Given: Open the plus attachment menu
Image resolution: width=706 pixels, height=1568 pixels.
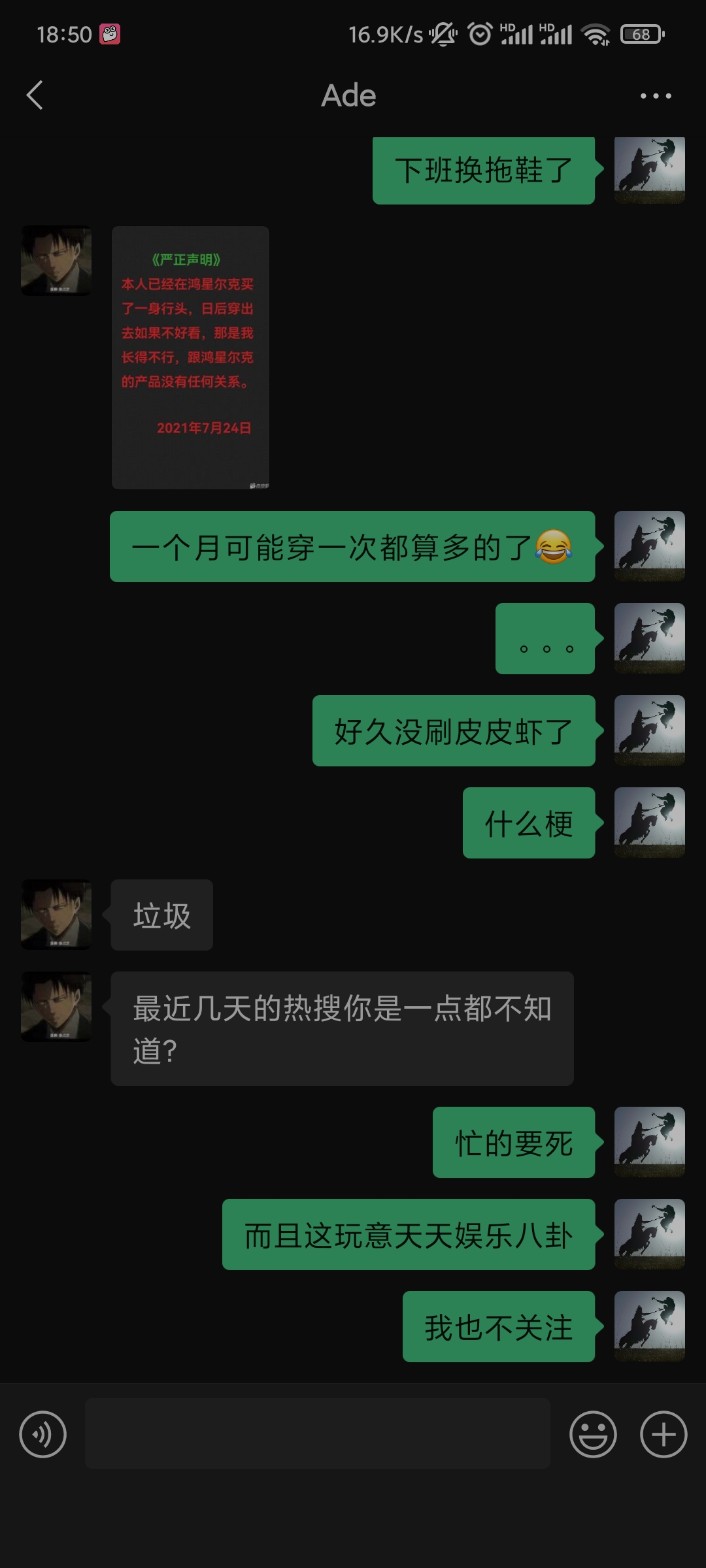Looking at the screenshot, I should point(663,1435).
